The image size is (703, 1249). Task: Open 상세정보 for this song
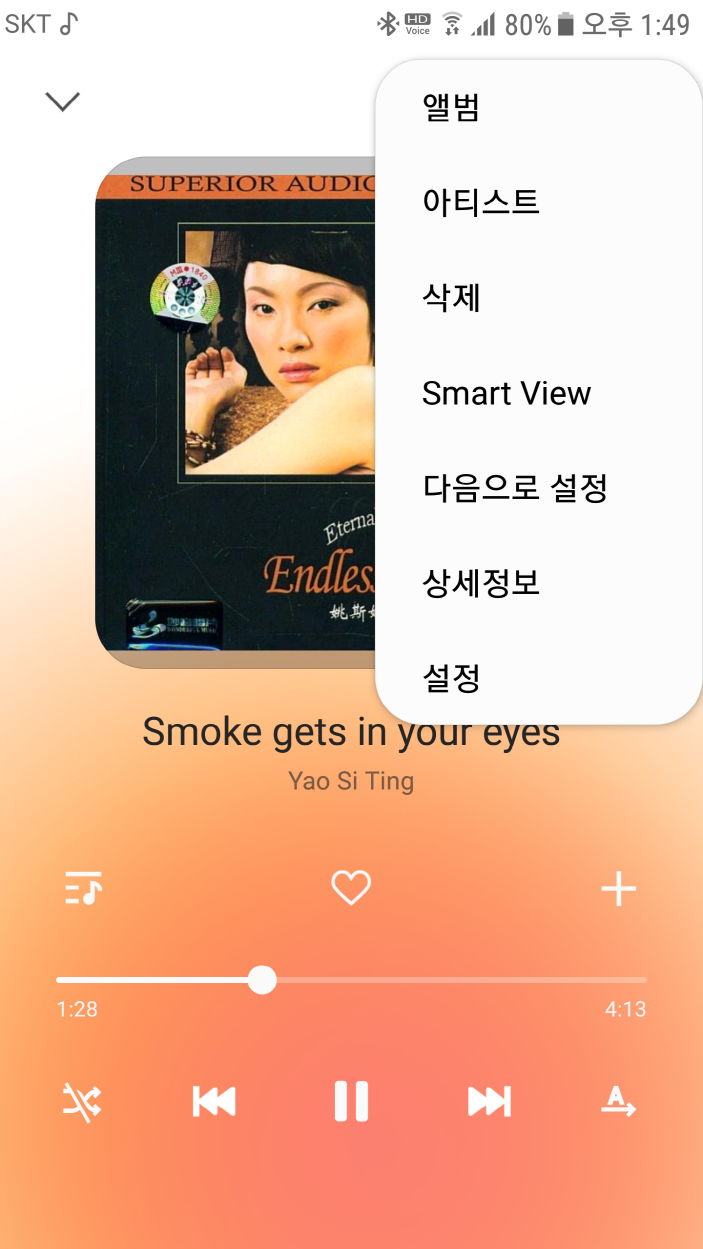click(x=538, y=583)
